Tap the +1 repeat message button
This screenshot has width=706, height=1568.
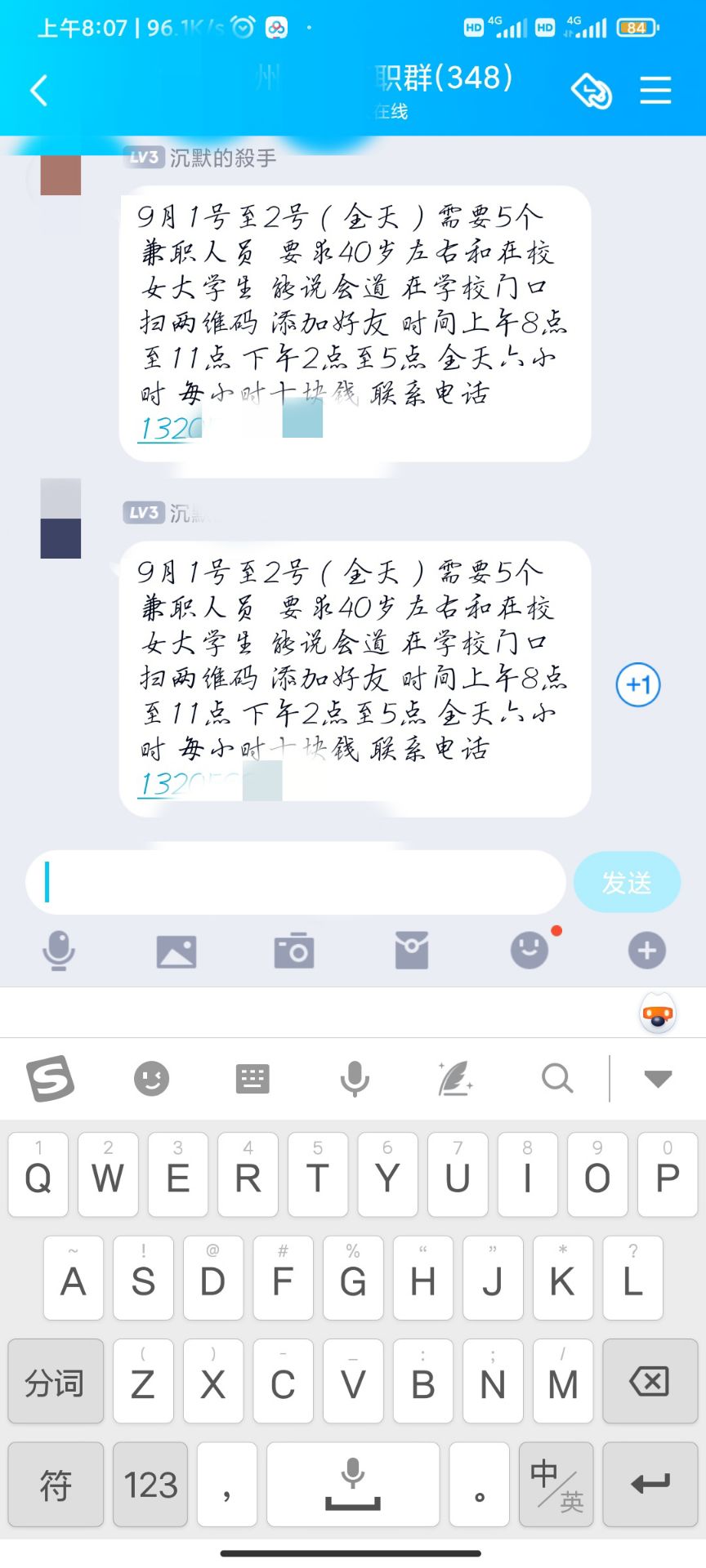[x=637, y=684]
